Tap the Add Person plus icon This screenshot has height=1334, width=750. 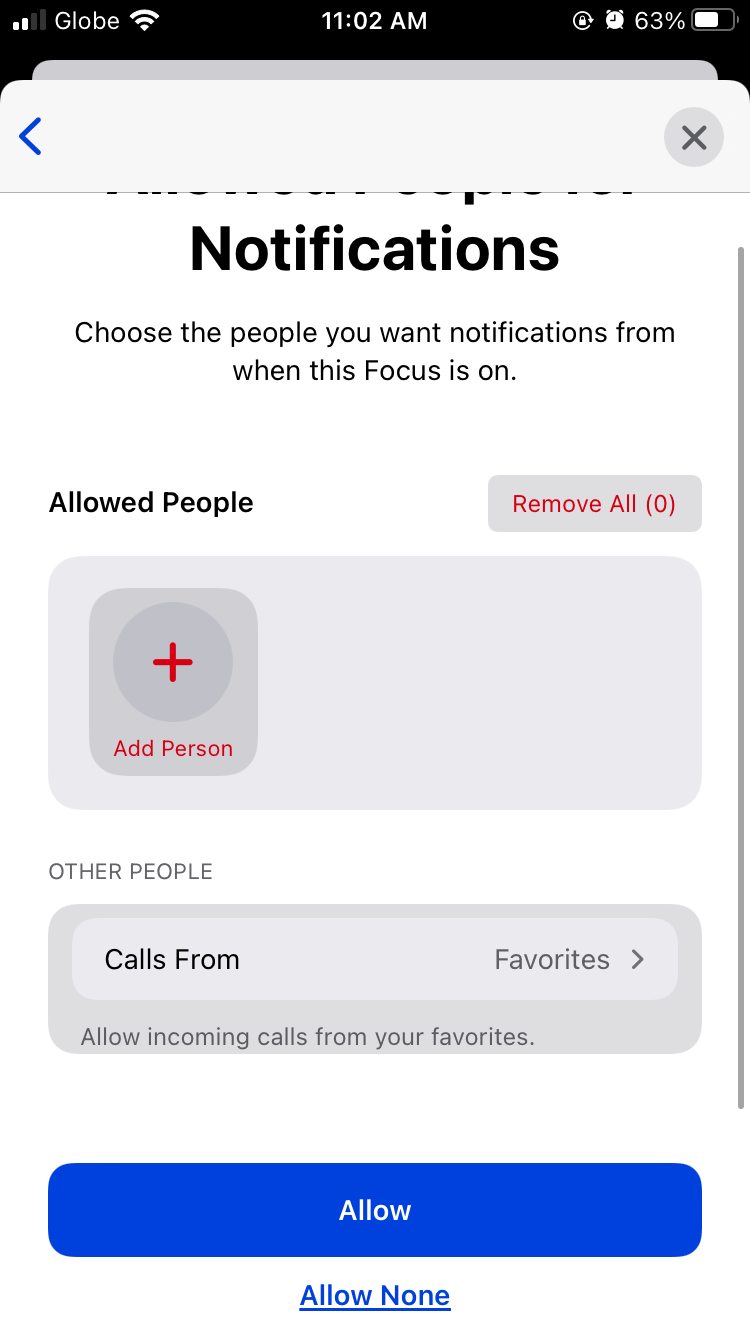pyautogui.click(x=173, y=661)
